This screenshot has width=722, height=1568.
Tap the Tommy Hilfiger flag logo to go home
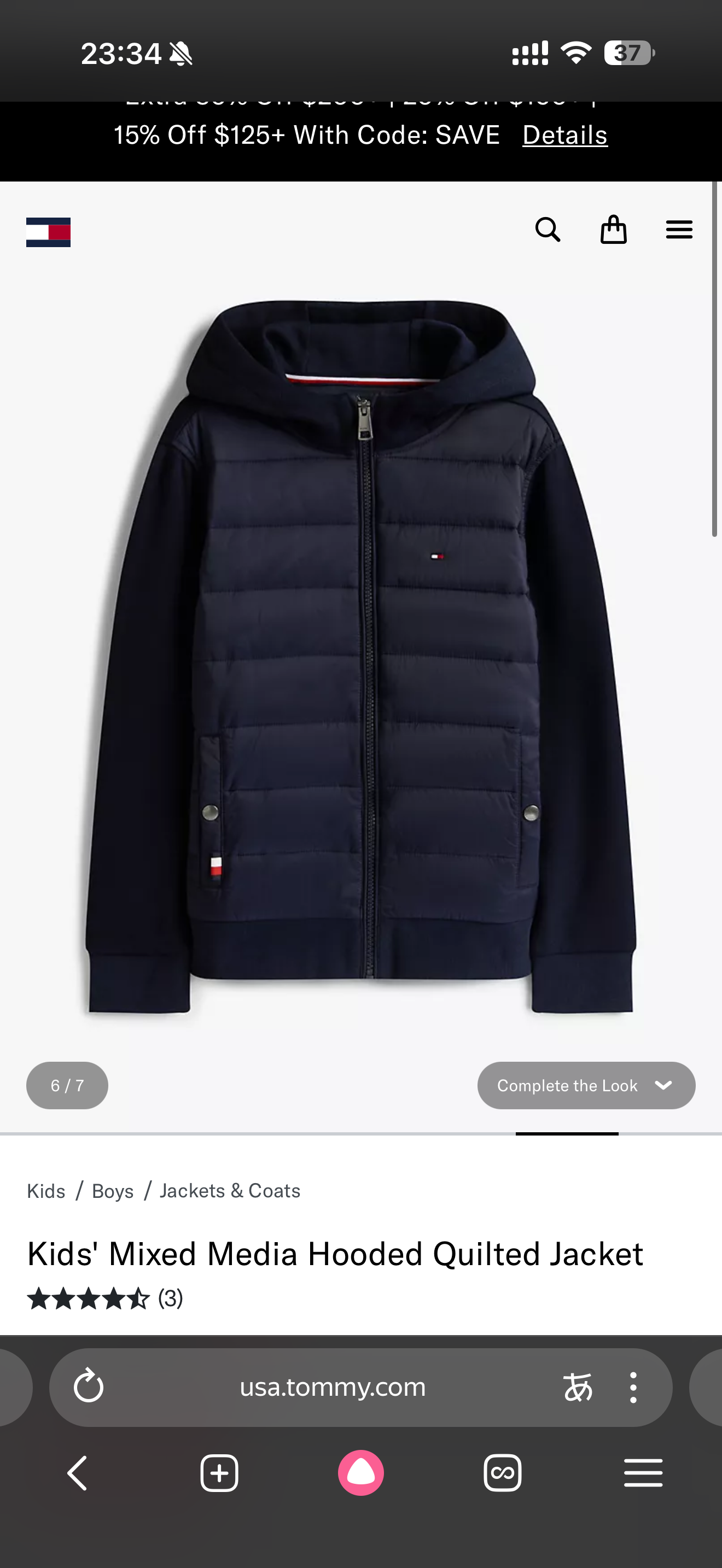(48, 232)
